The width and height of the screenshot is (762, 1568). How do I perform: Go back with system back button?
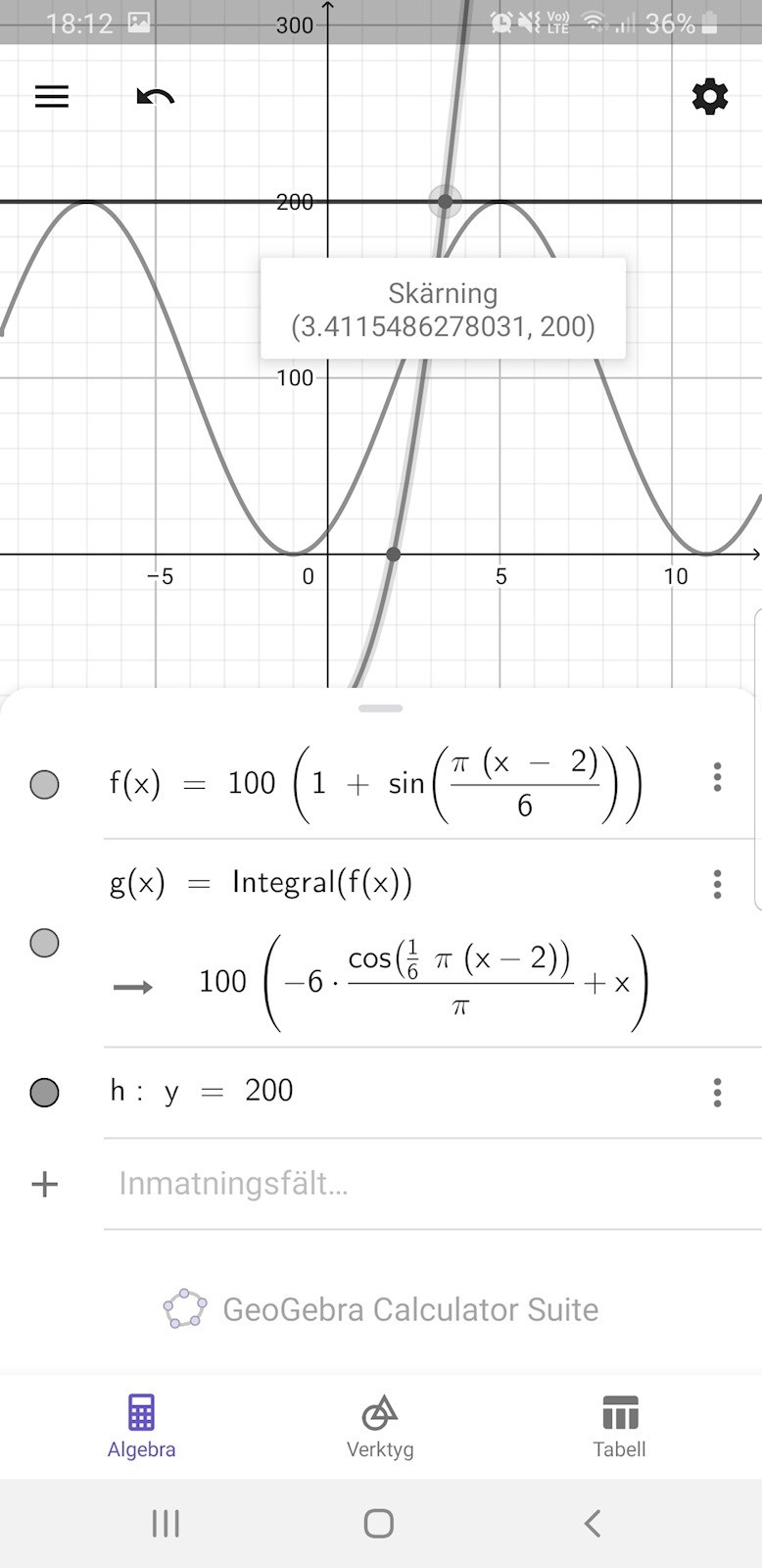[592, 1523]
